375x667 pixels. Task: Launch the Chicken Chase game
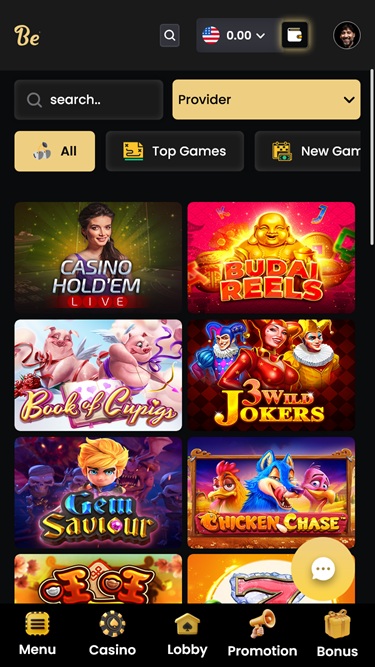(271, 493)
